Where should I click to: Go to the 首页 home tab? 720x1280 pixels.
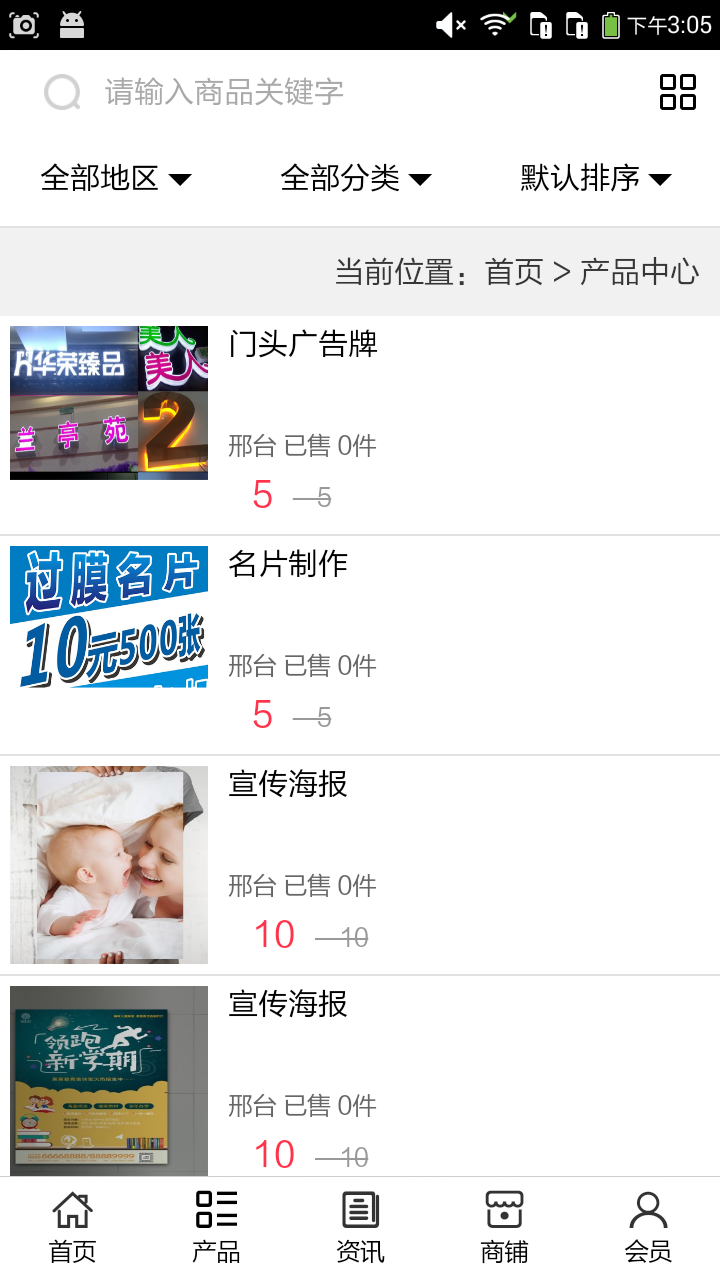72,1228
